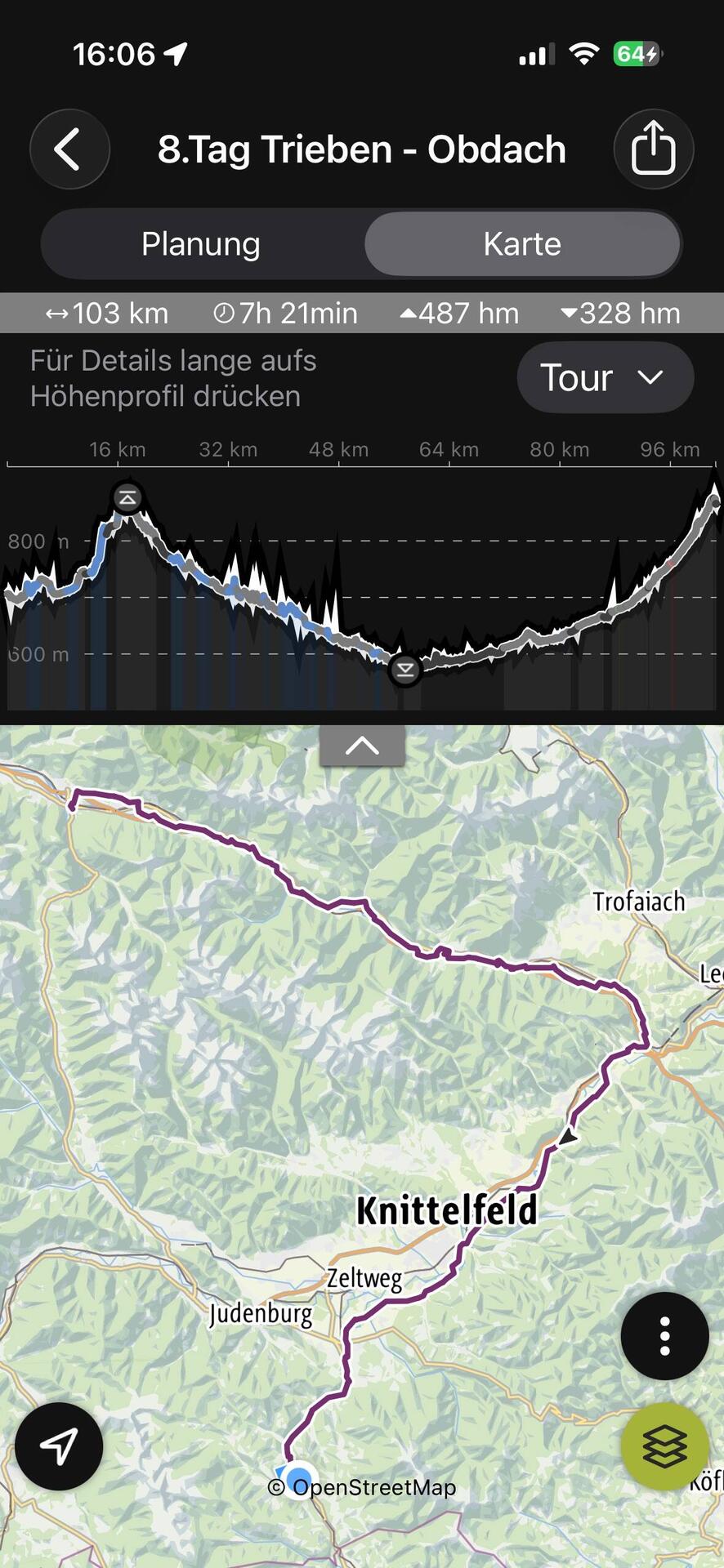The image size is (724, 1568).
Task: Share the Trieben - Obdach tour
Action: coord(653,149)
